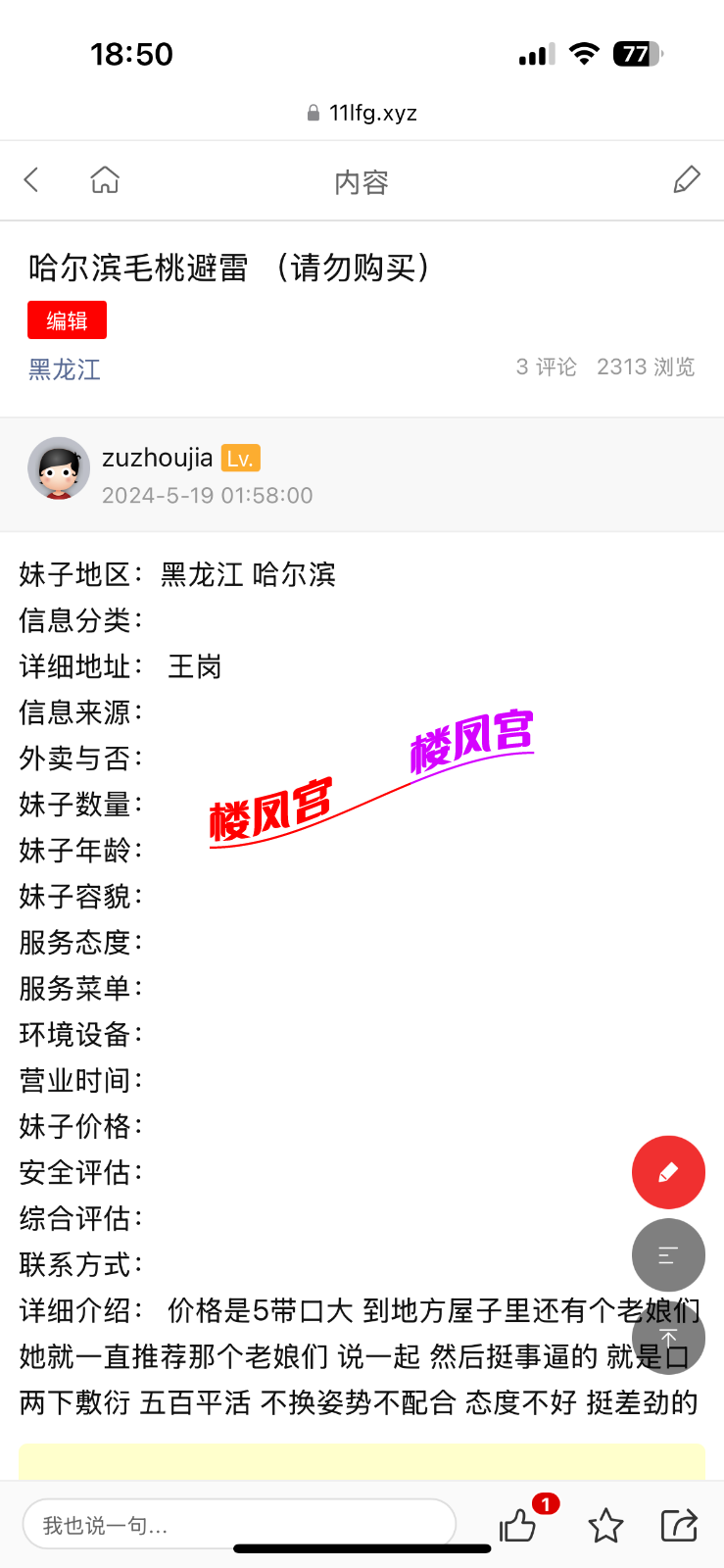Image resolution: width=724 pixels, height=1568 pixels.
Task: Jump back to top of page
Action: [668, 1337]
